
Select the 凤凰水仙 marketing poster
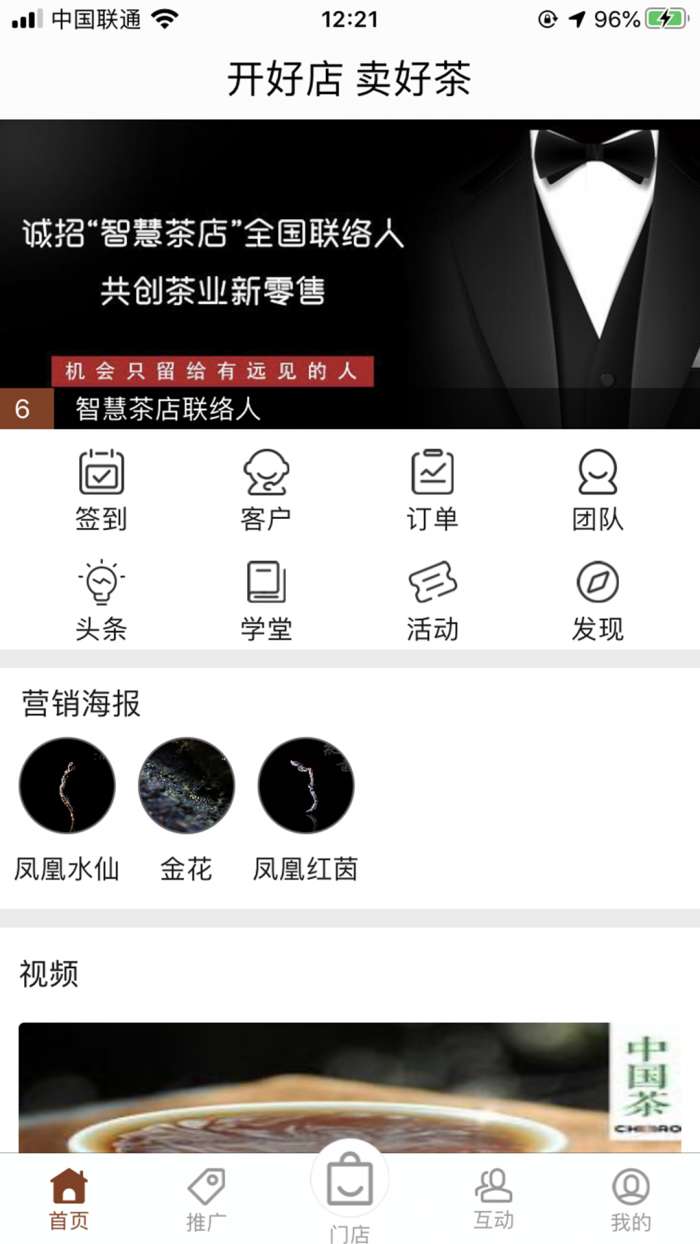67,786
